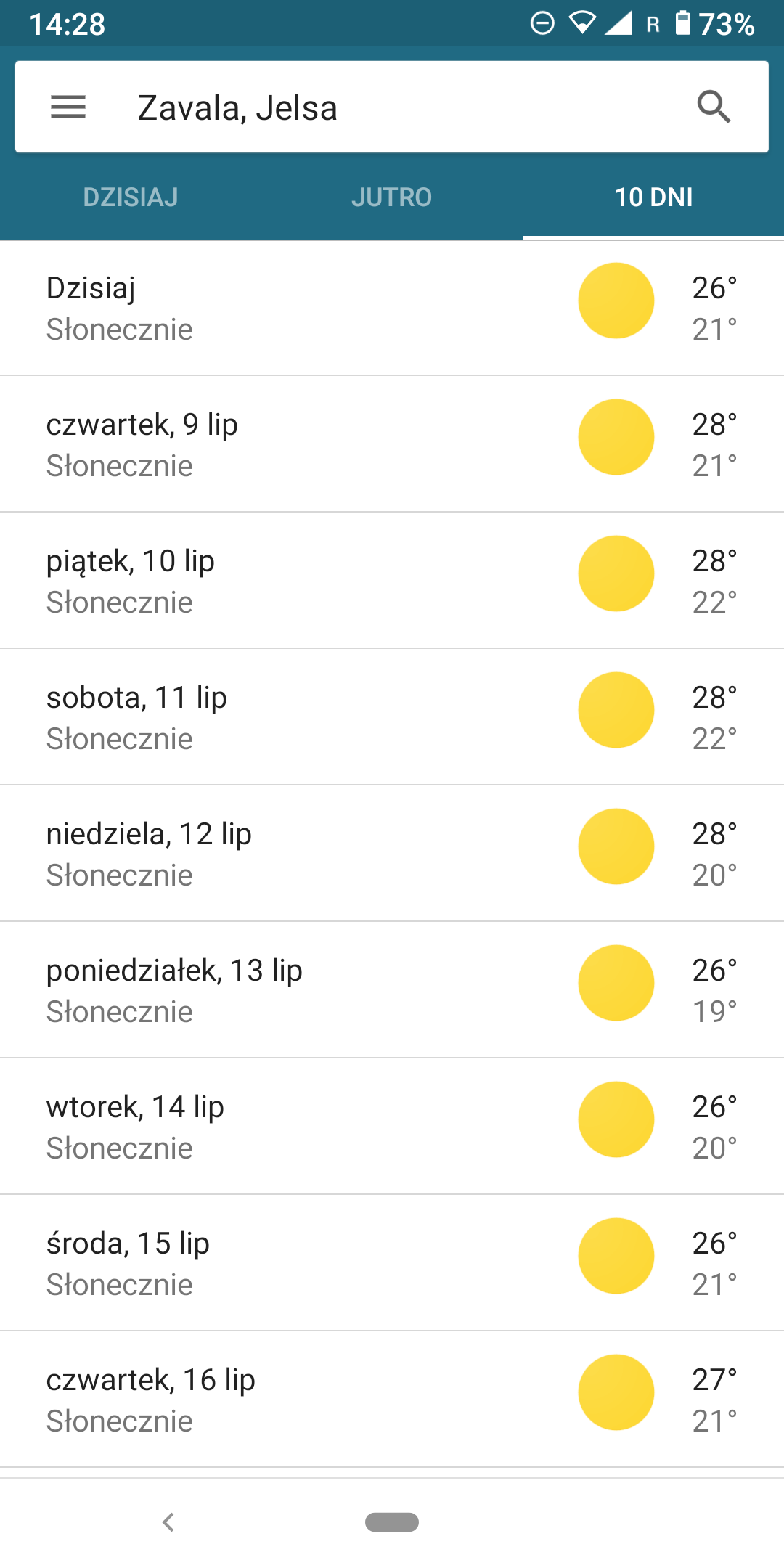
Task: Tap the home pill at screen bottom
Action: [392, 1523]
